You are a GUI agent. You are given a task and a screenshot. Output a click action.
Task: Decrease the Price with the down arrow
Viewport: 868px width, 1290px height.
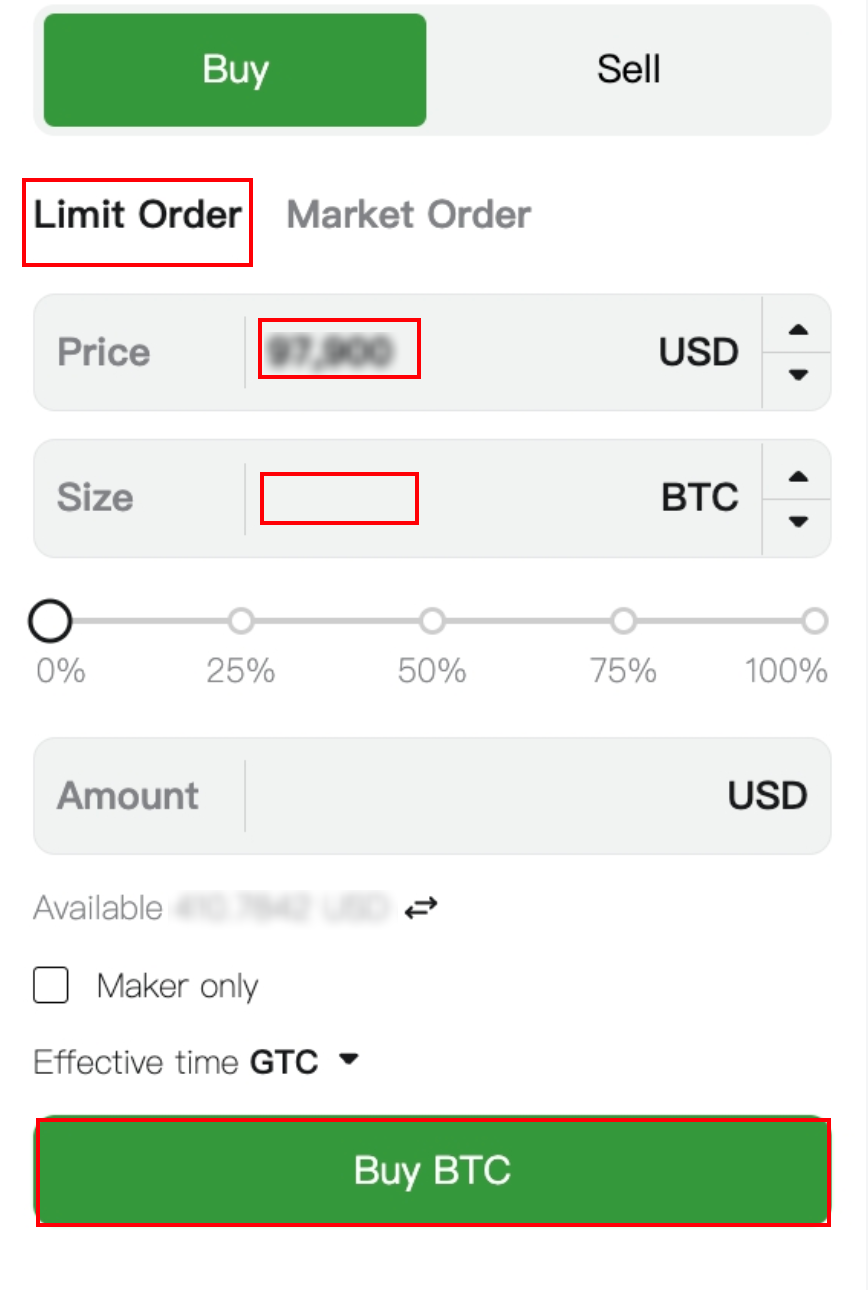click(797, 375)
